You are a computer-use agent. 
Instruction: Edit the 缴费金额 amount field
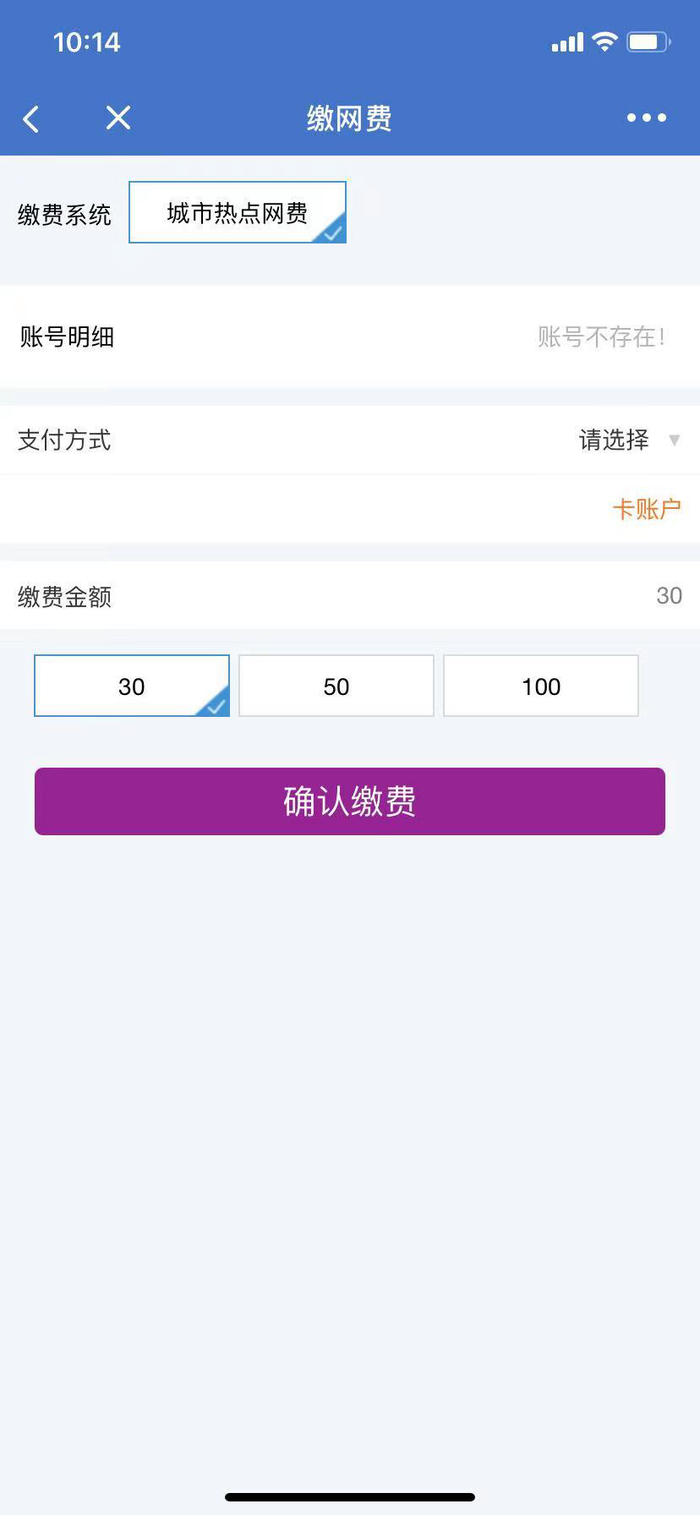click(x=640, y=596)
